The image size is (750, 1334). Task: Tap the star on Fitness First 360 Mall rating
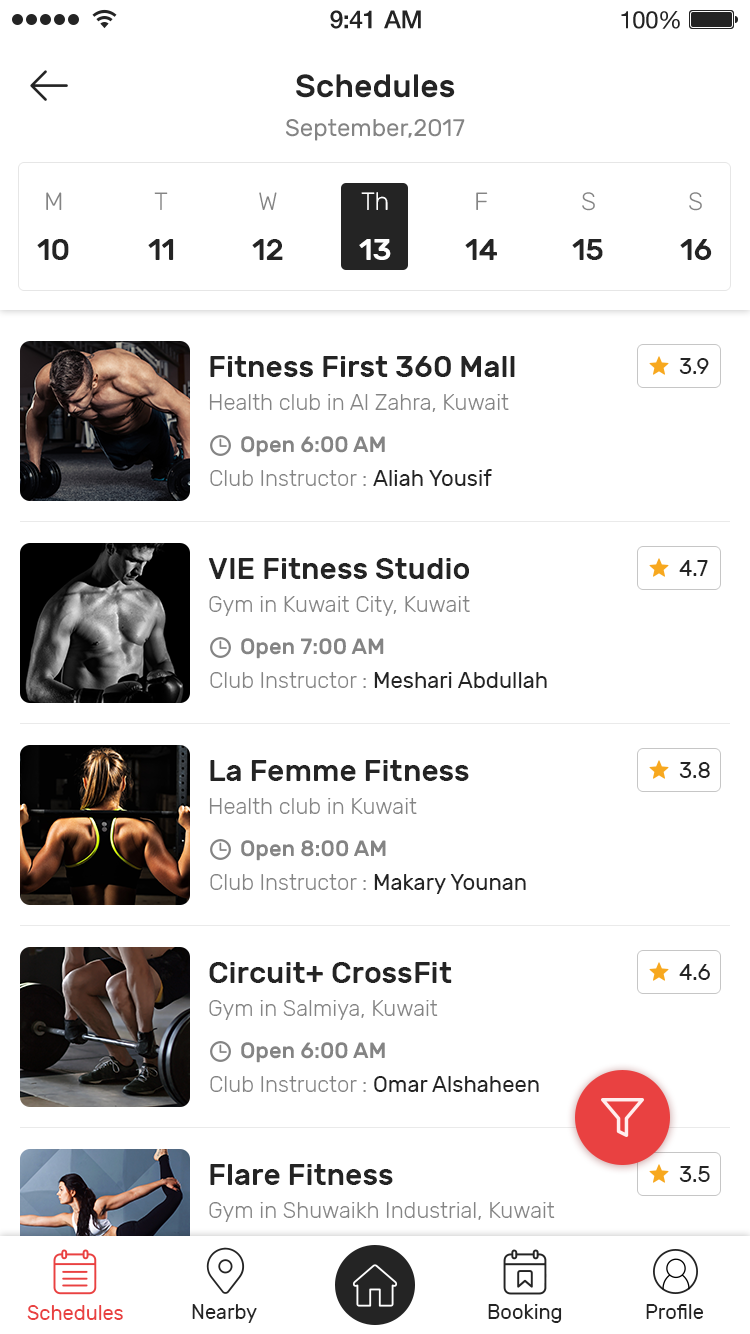coord(658,366)
